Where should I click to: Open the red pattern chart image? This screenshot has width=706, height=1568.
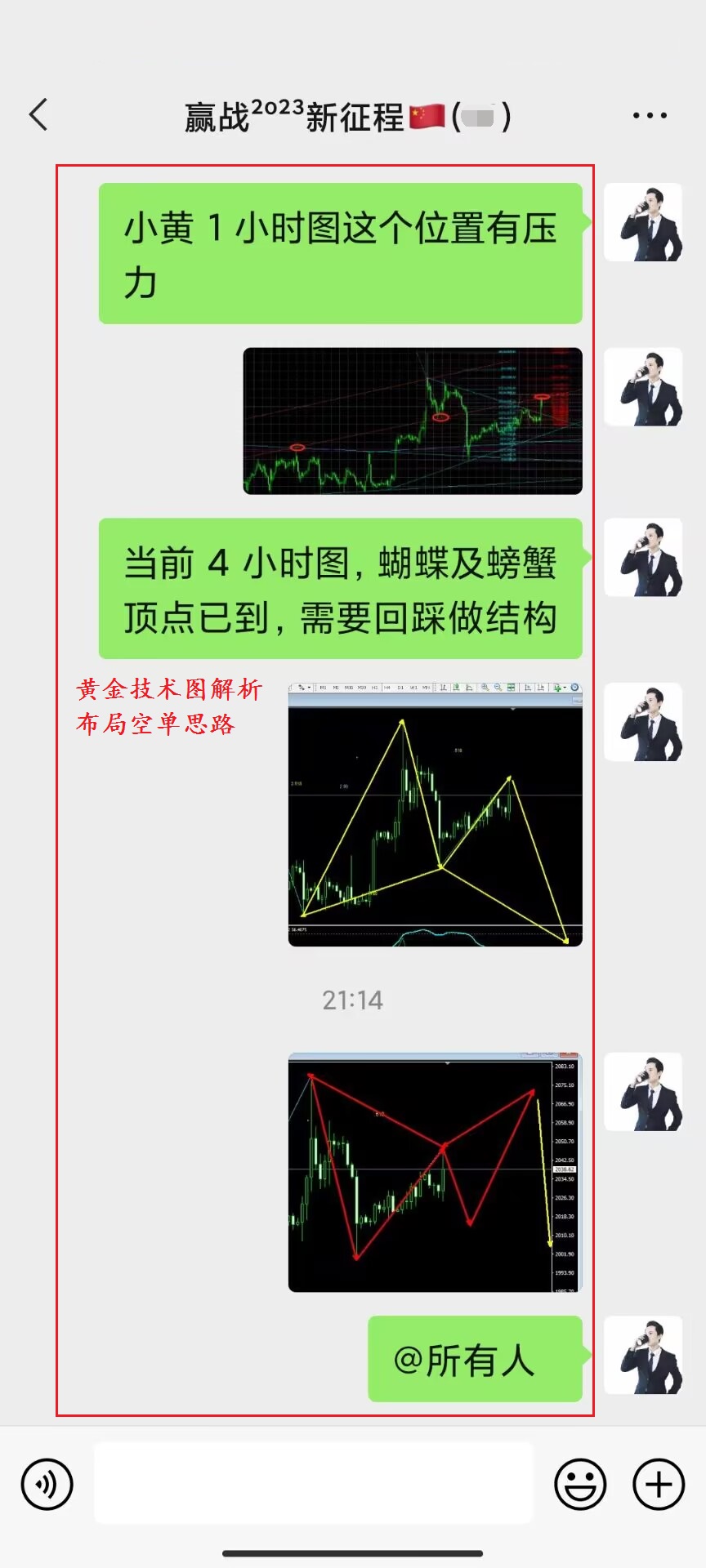pos(435,1173)
